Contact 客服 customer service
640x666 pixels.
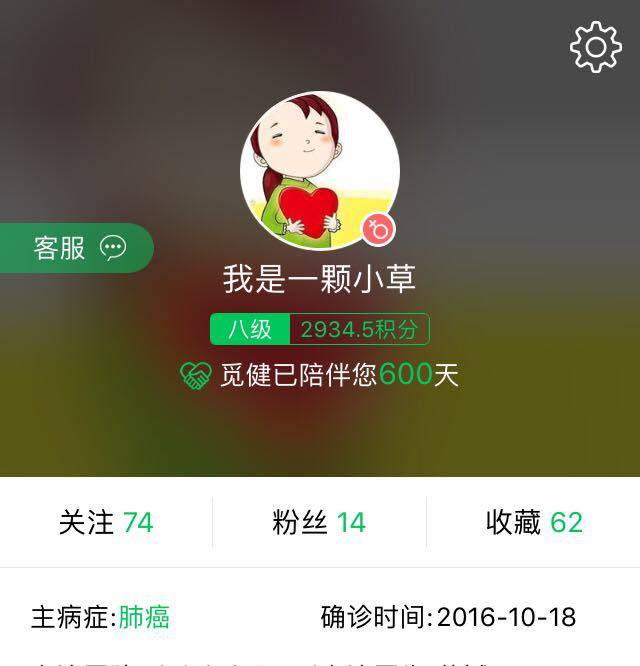click(78, 248)
